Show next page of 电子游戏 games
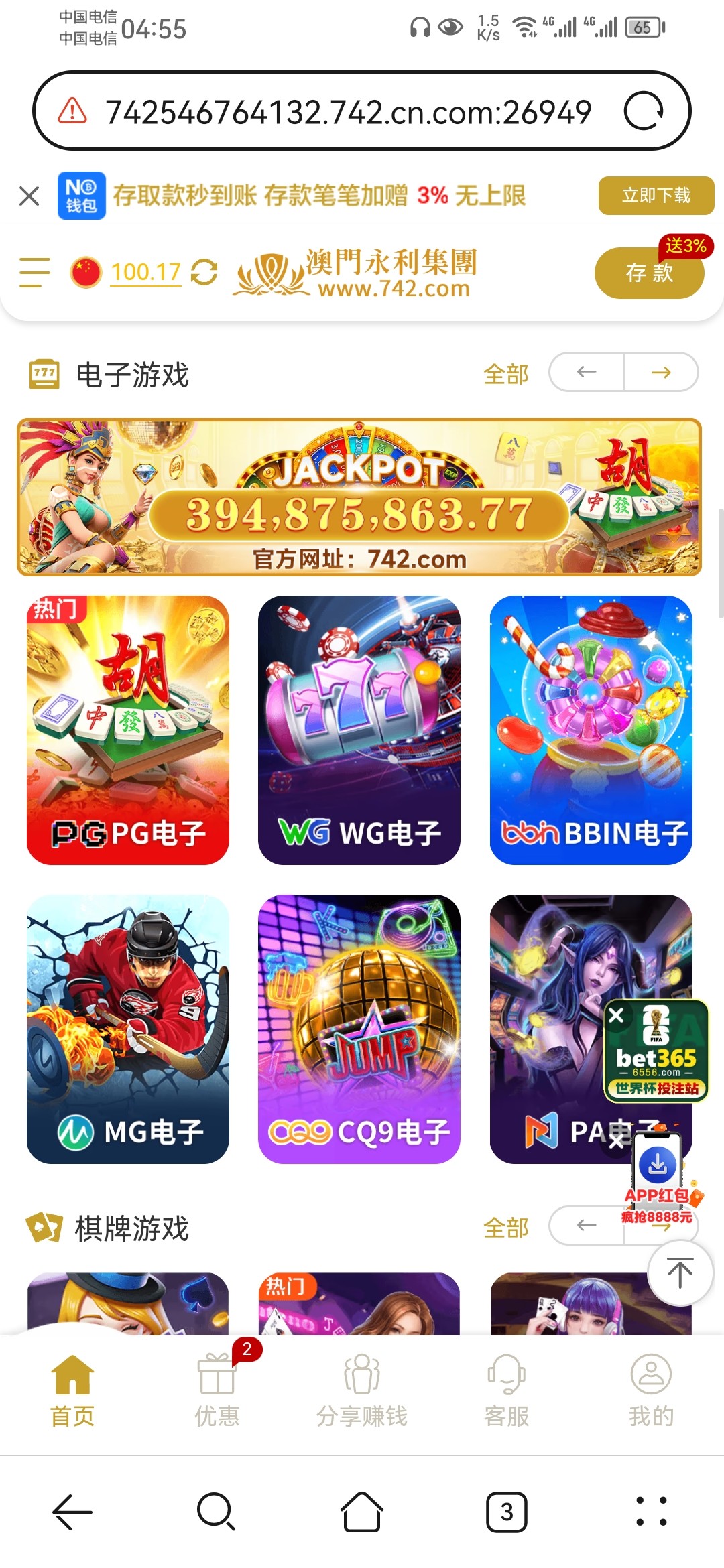This screenshot has width=724, height=1568. 661,372
